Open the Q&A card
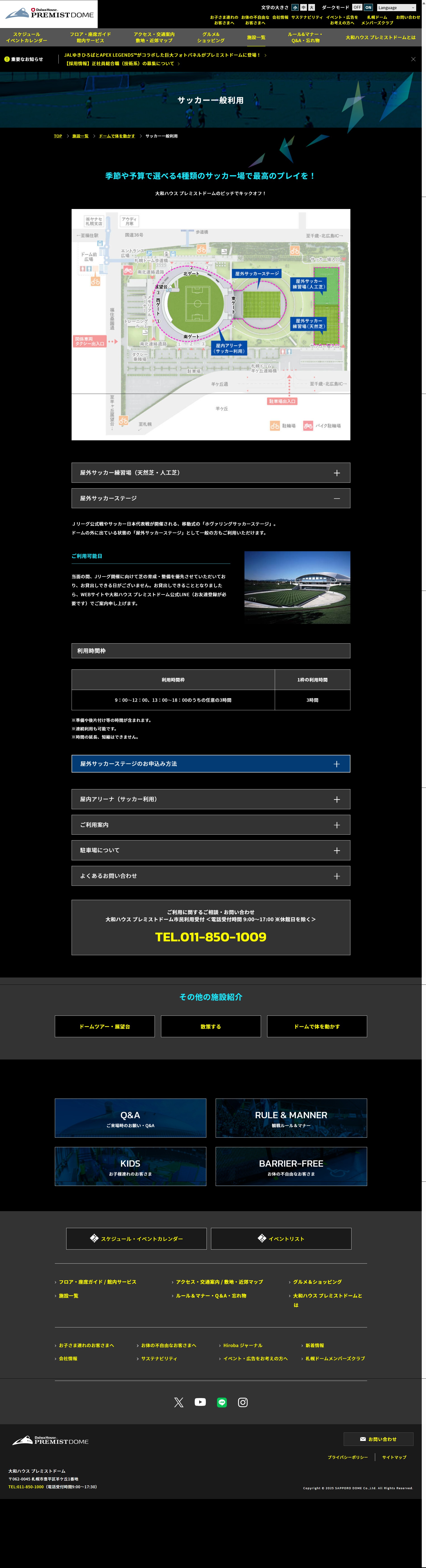 click(x=130, y=1118)
